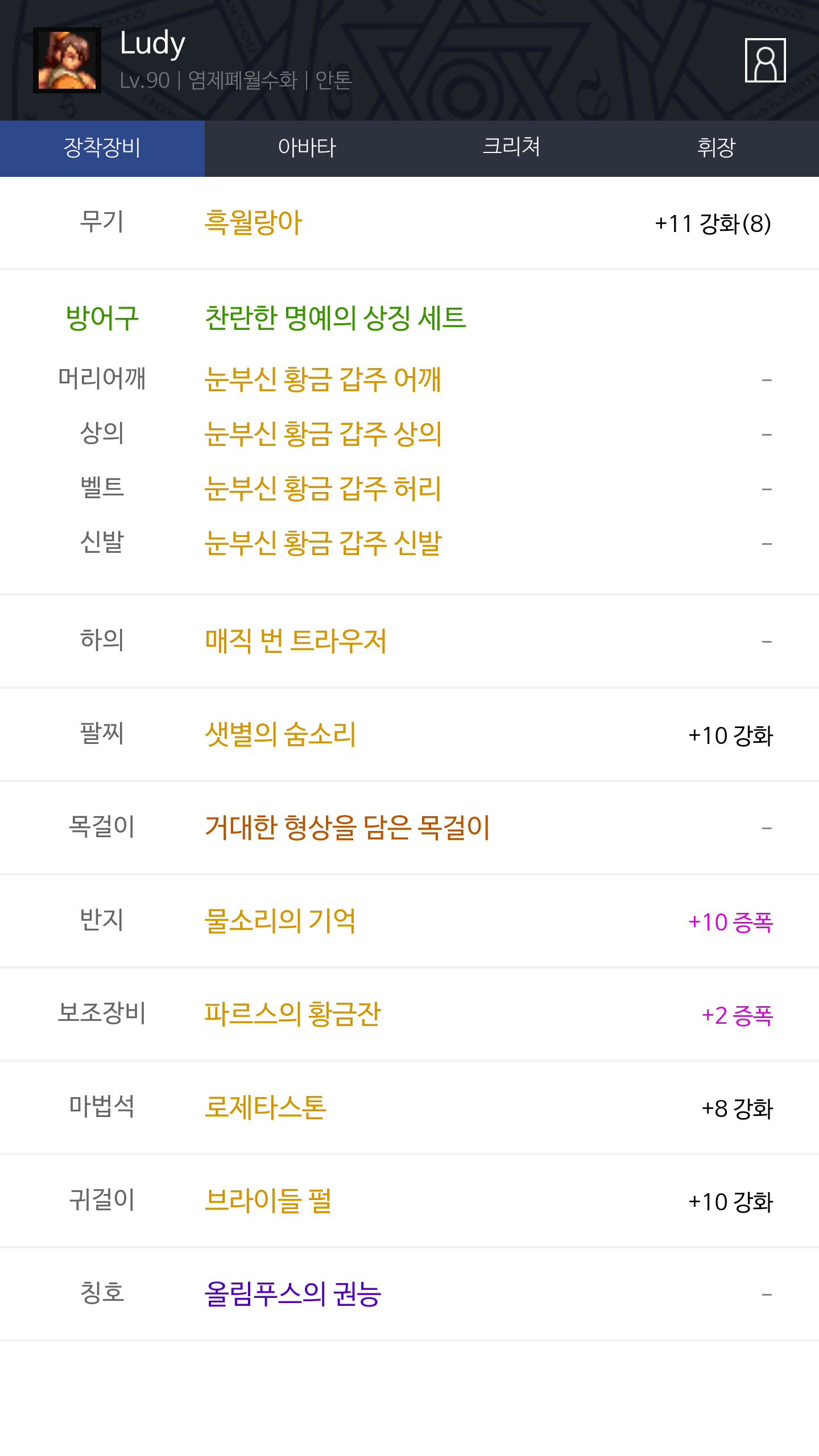
Task: Select the 장착장비 tab
Action: click(102, 148)
